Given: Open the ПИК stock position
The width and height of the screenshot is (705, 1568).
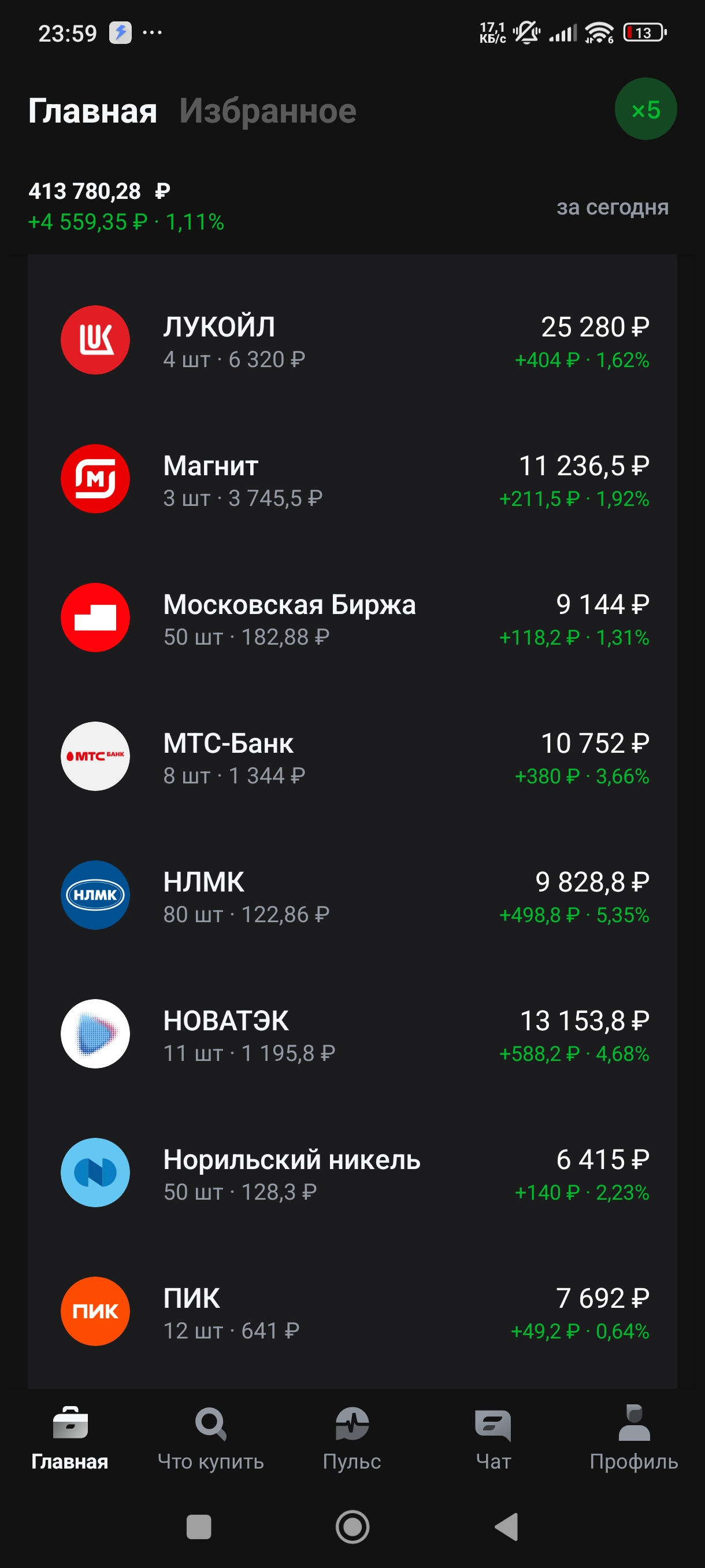Looking at the screenshot, I should [x=352, y=1312].
